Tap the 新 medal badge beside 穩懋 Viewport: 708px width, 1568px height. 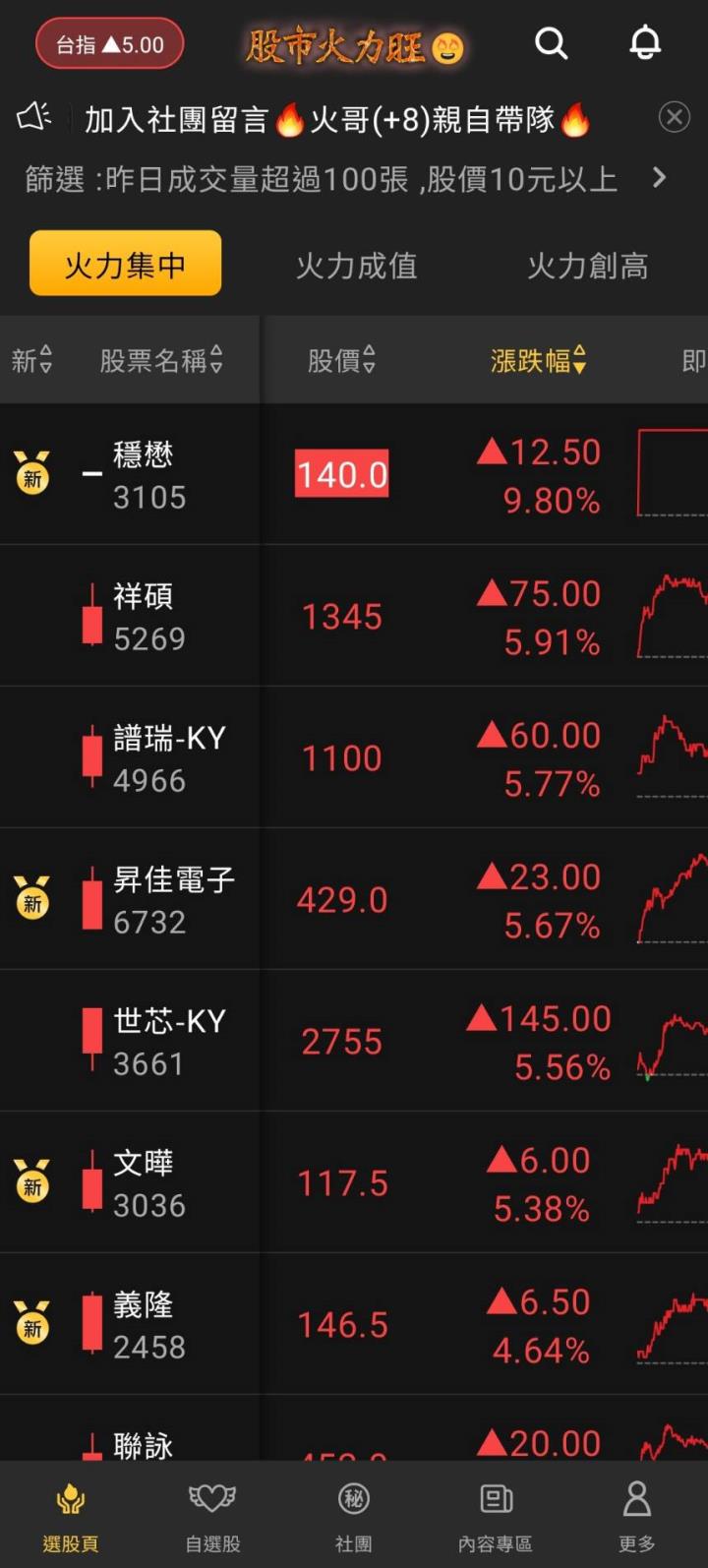(32, 473)
